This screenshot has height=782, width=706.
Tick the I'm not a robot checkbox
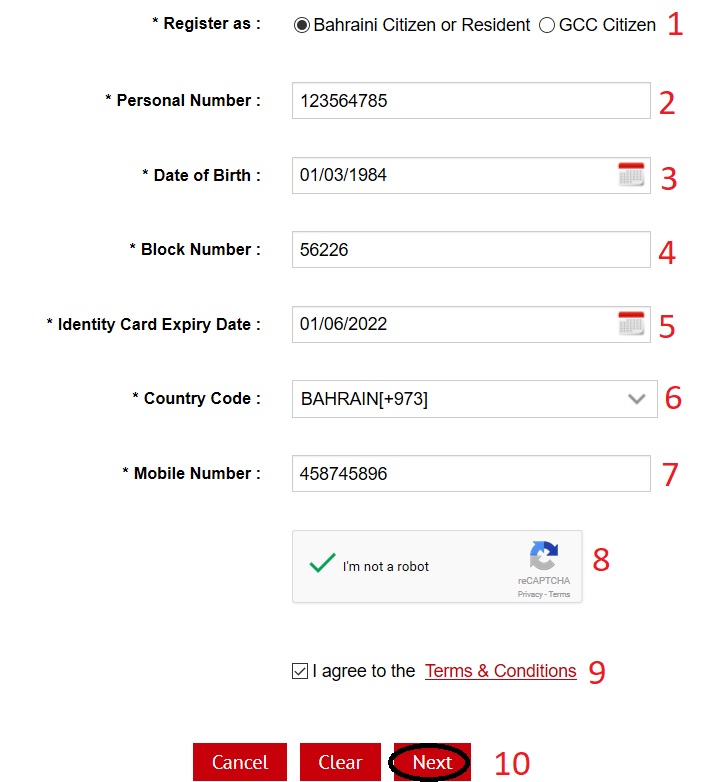322,565
